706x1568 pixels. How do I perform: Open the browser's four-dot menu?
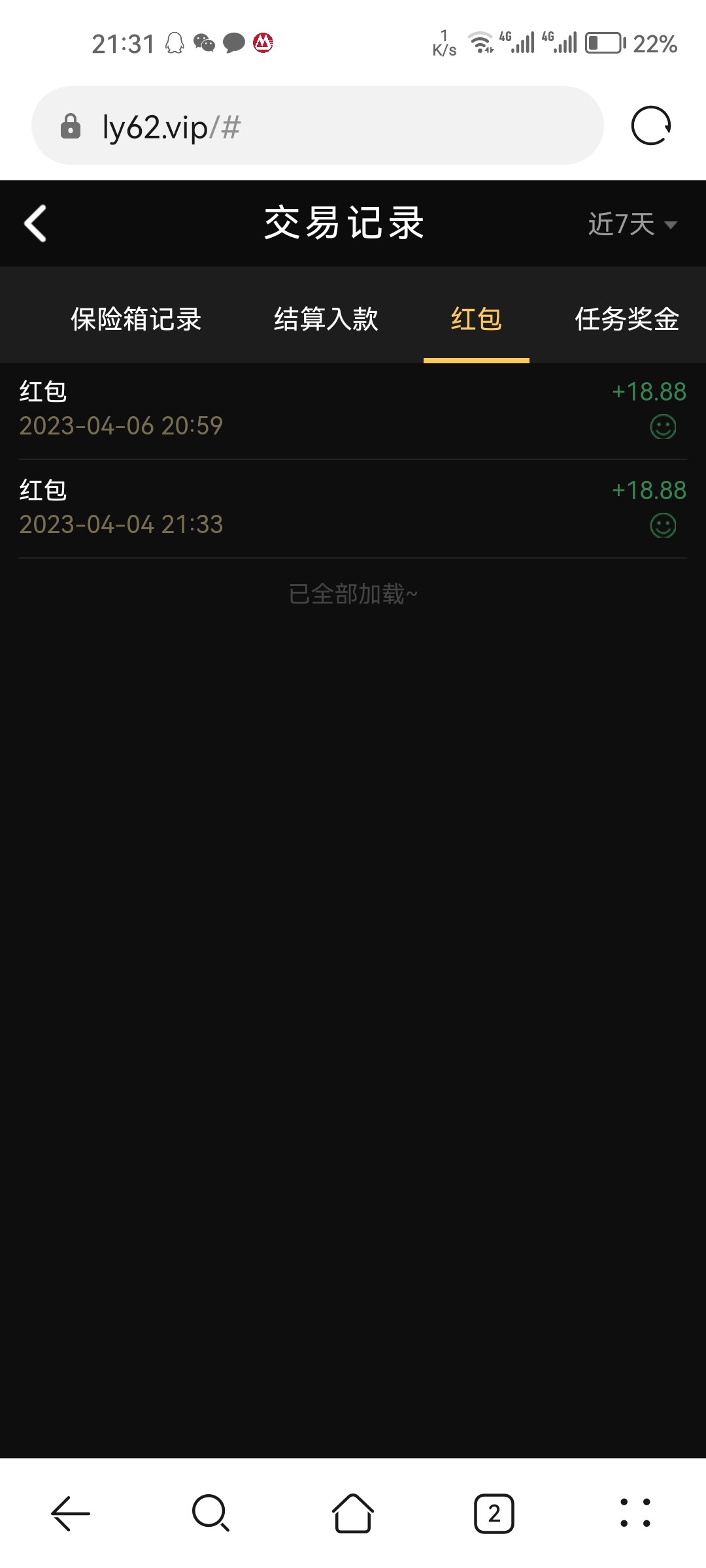pos(635,1513)
